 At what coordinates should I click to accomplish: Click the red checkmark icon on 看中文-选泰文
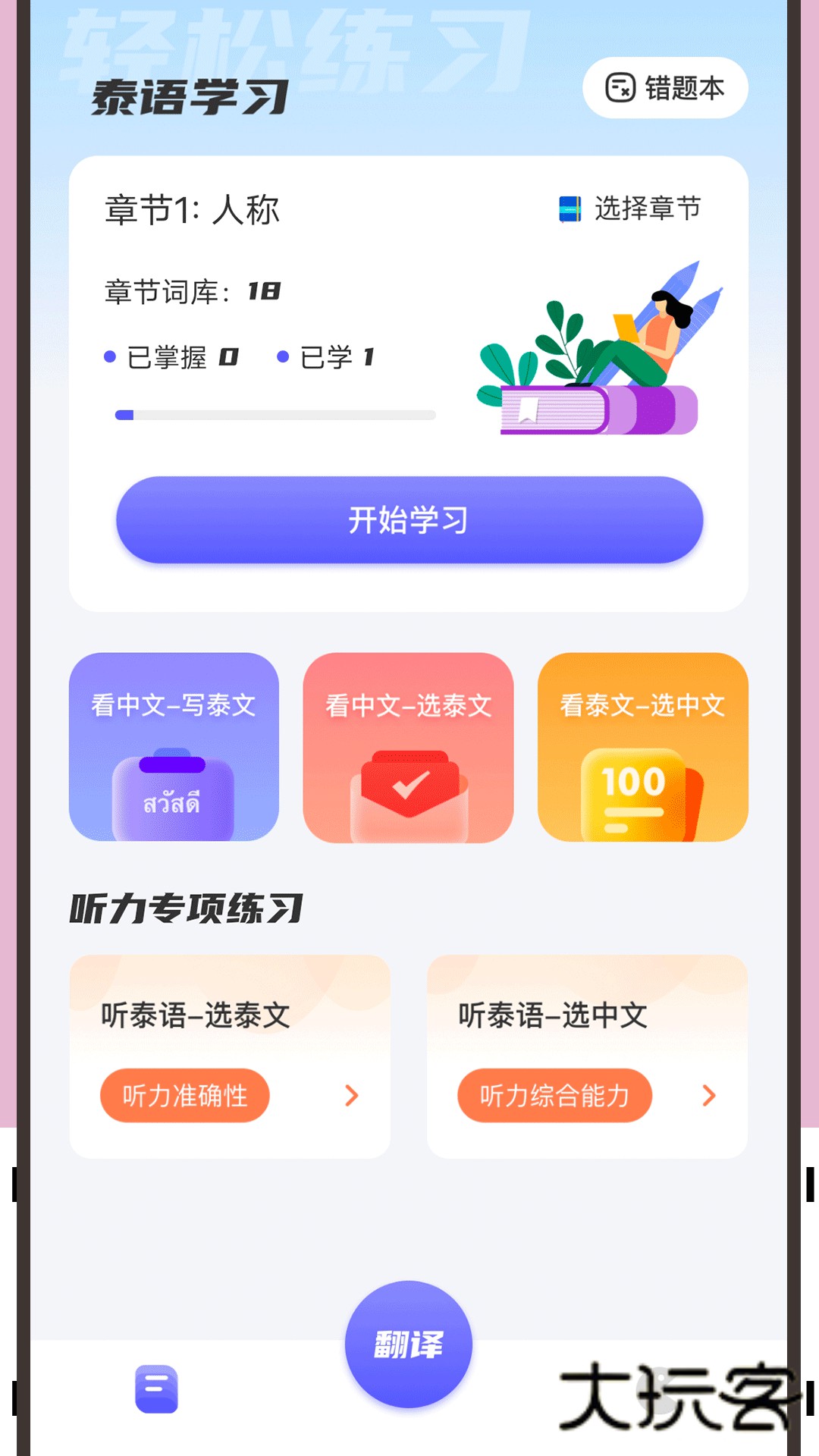click(x=408, y=785)
